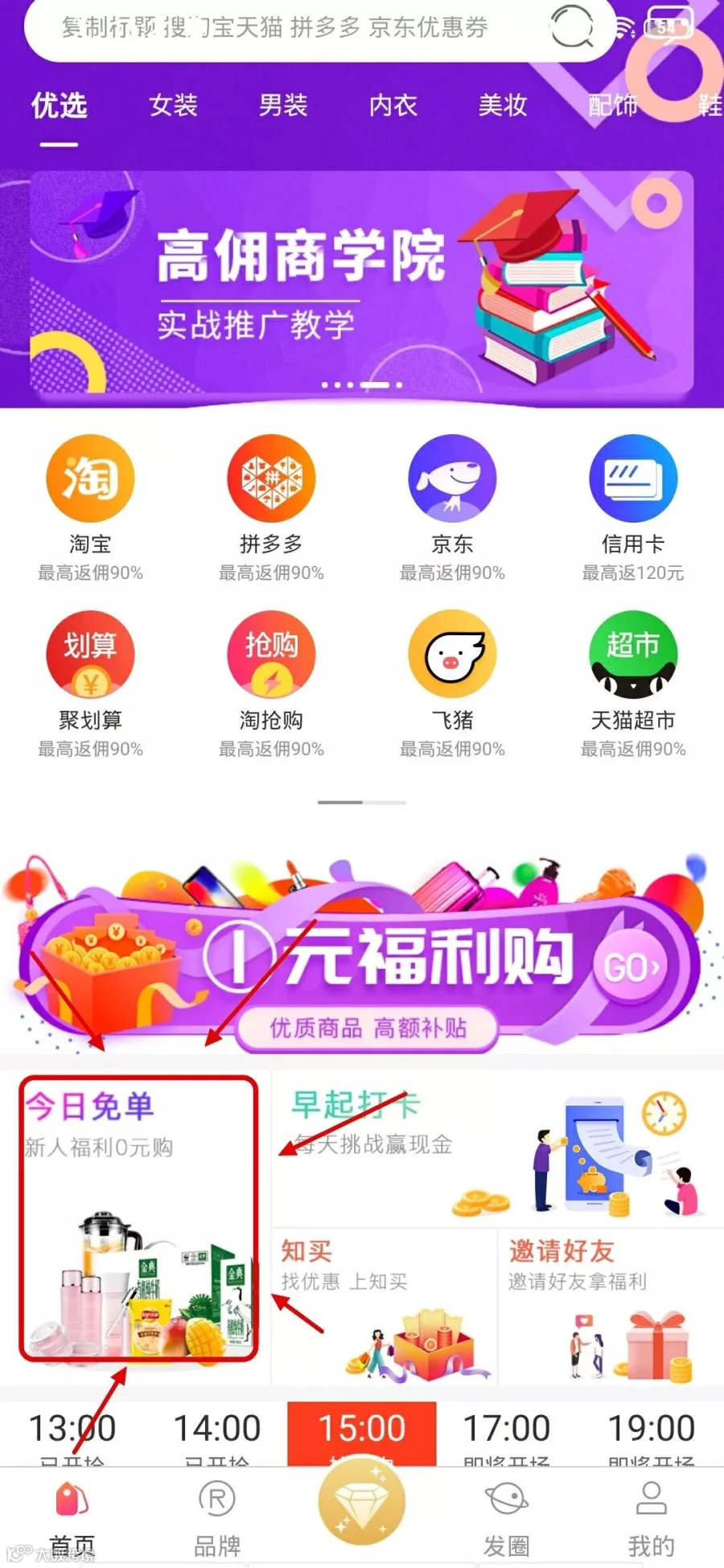Screen dimensions: 724x1568
Task: Select the 17:00 flash sale slot
Action: click(x=507, y=1434)
